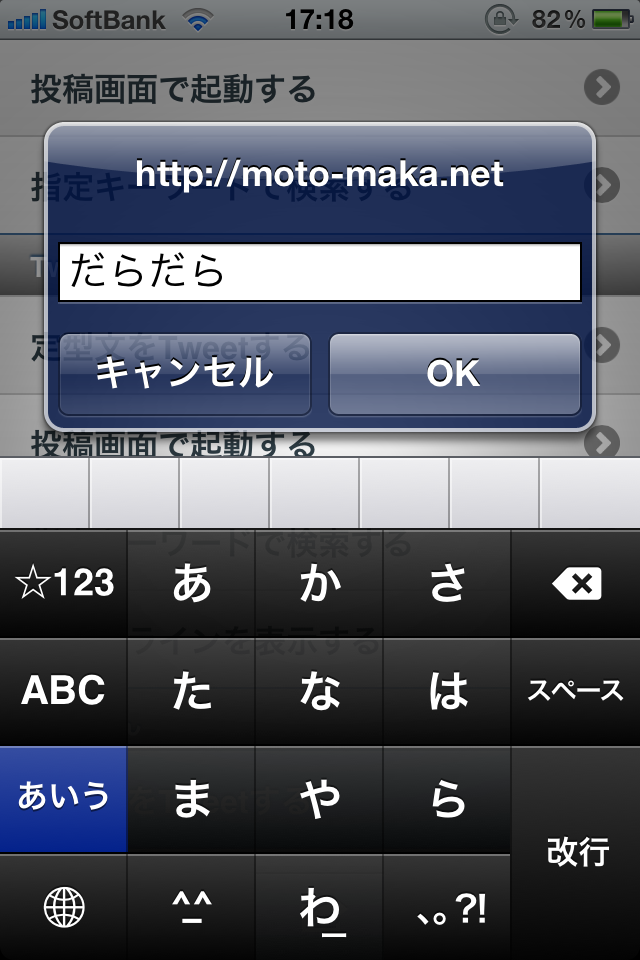Tap the な kana key
Image resolution: width=640 pixels, height=960 pixels.
click(x=320, y=692)
